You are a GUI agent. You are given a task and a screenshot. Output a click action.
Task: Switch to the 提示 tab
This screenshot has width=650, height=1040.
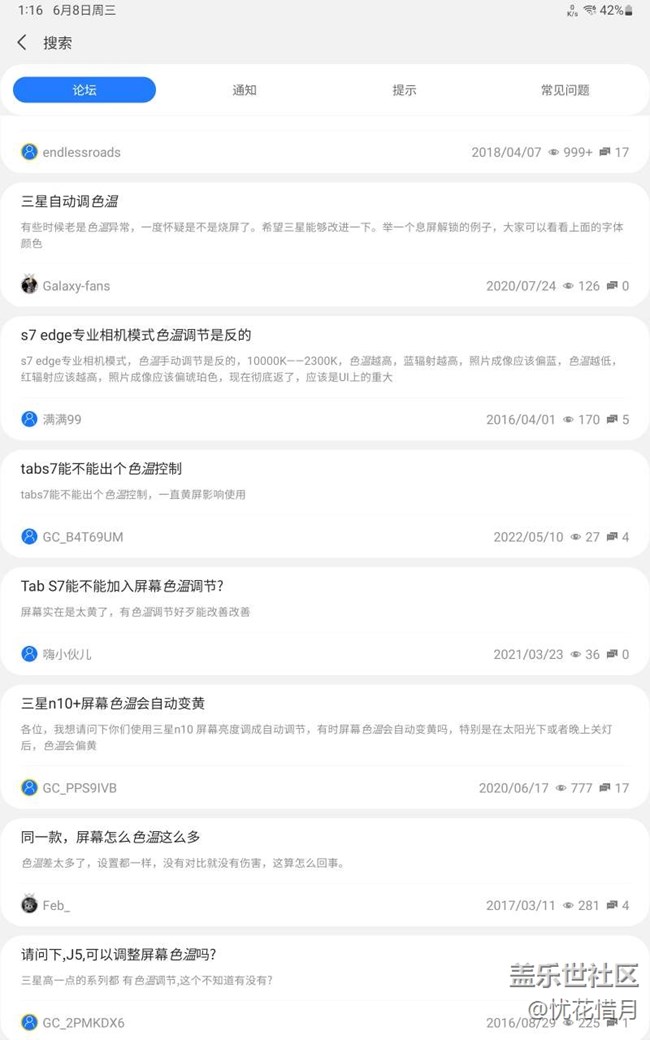click(404, 90)
